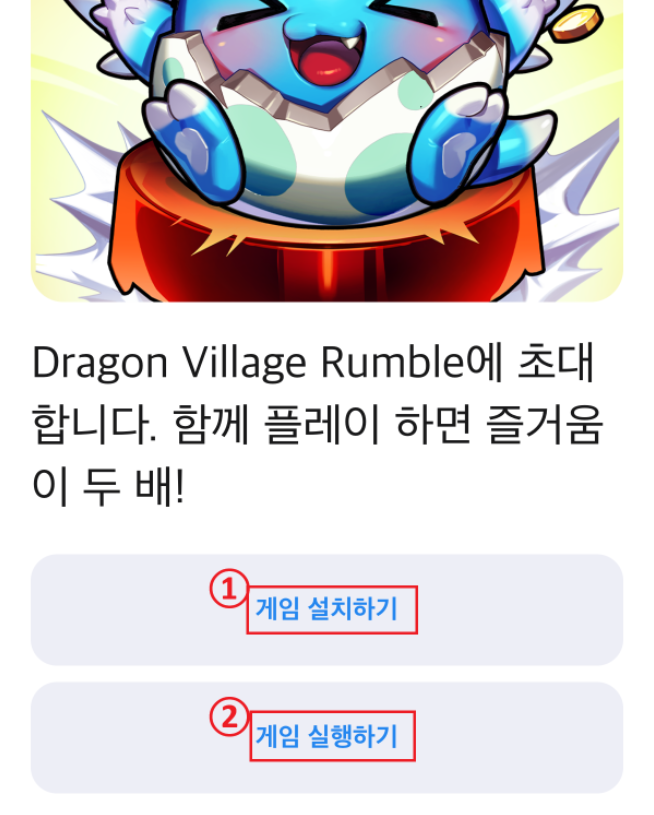The image size is (654, 815).
Task: Launch the game with 게임 실행하기
Action: (x=327, y=737)
